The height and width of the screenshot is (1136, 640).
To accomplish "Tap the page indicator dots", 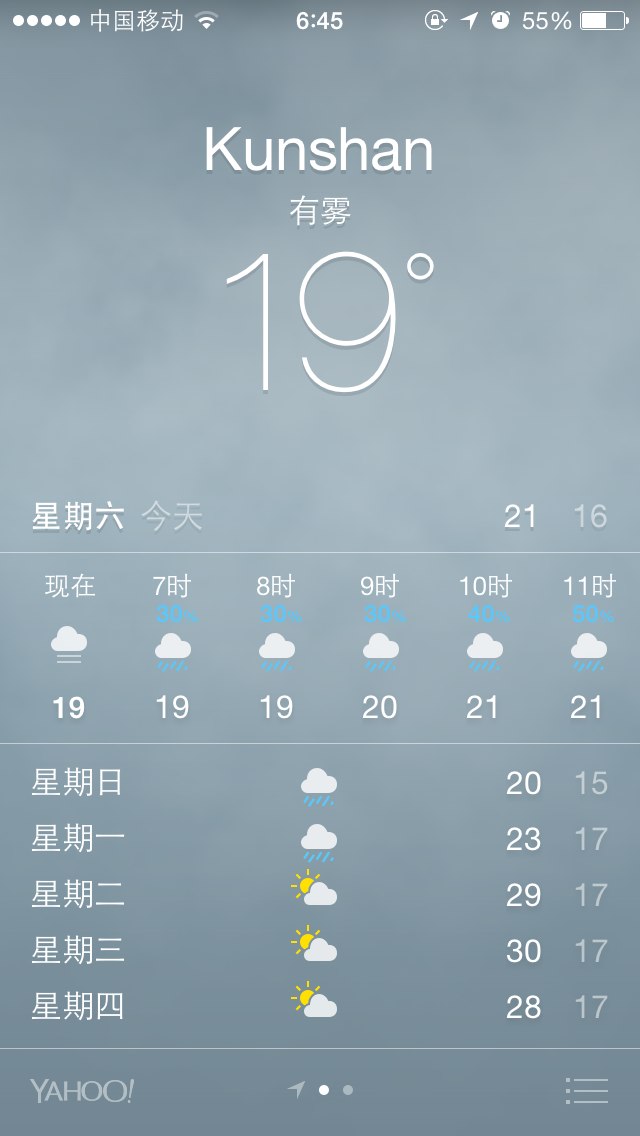I will pyautogui.click(x=322, y=1090).
